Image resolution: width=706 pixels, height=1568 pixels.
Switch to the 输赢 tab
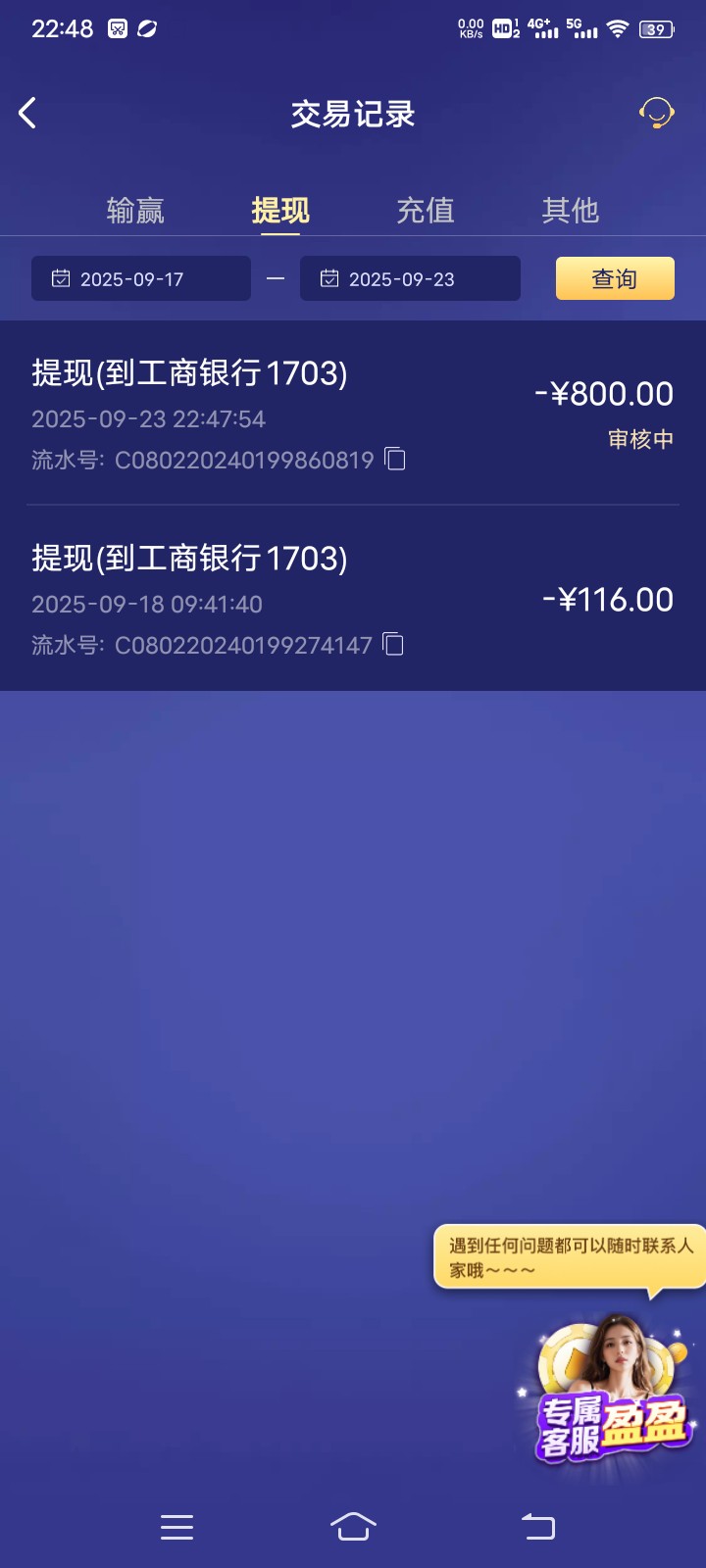click(x=135, y=210)
